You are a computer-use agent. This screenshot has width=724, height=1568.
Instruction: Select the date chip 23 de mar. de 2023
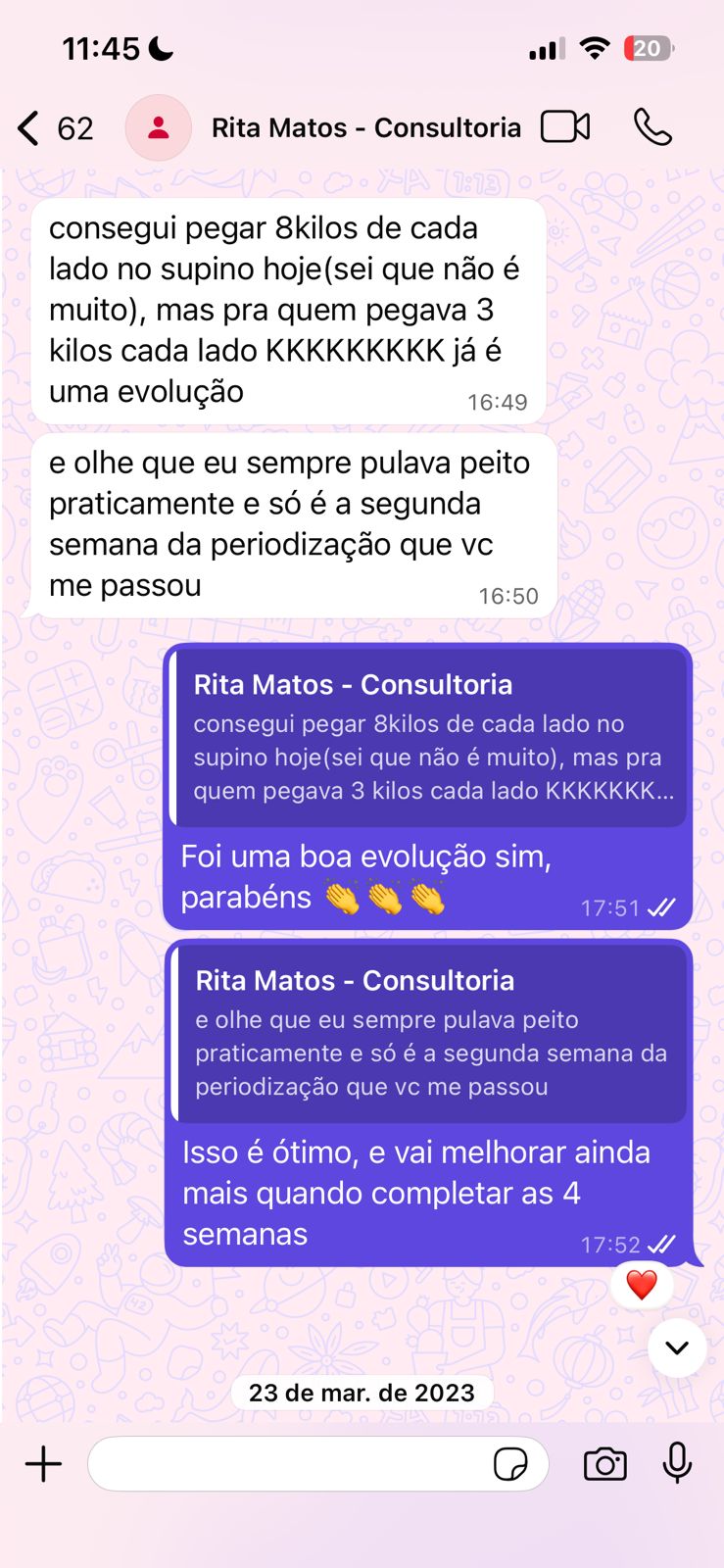pyautogui.click(x=362, y=1393)
